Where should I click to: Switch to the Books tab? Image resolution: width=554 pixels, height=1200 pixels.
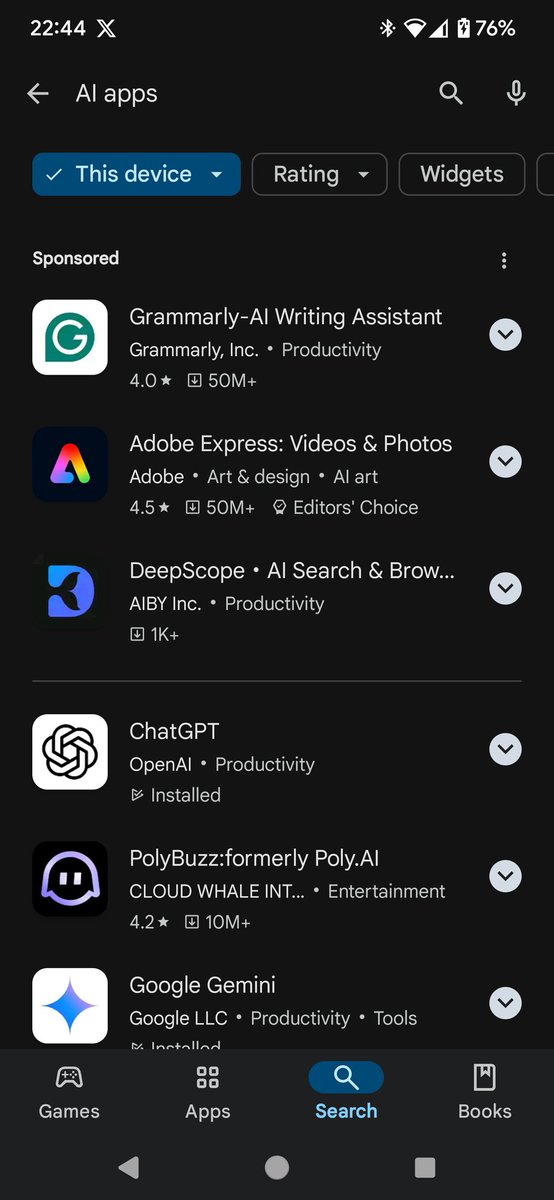[x=485, y=1092]
